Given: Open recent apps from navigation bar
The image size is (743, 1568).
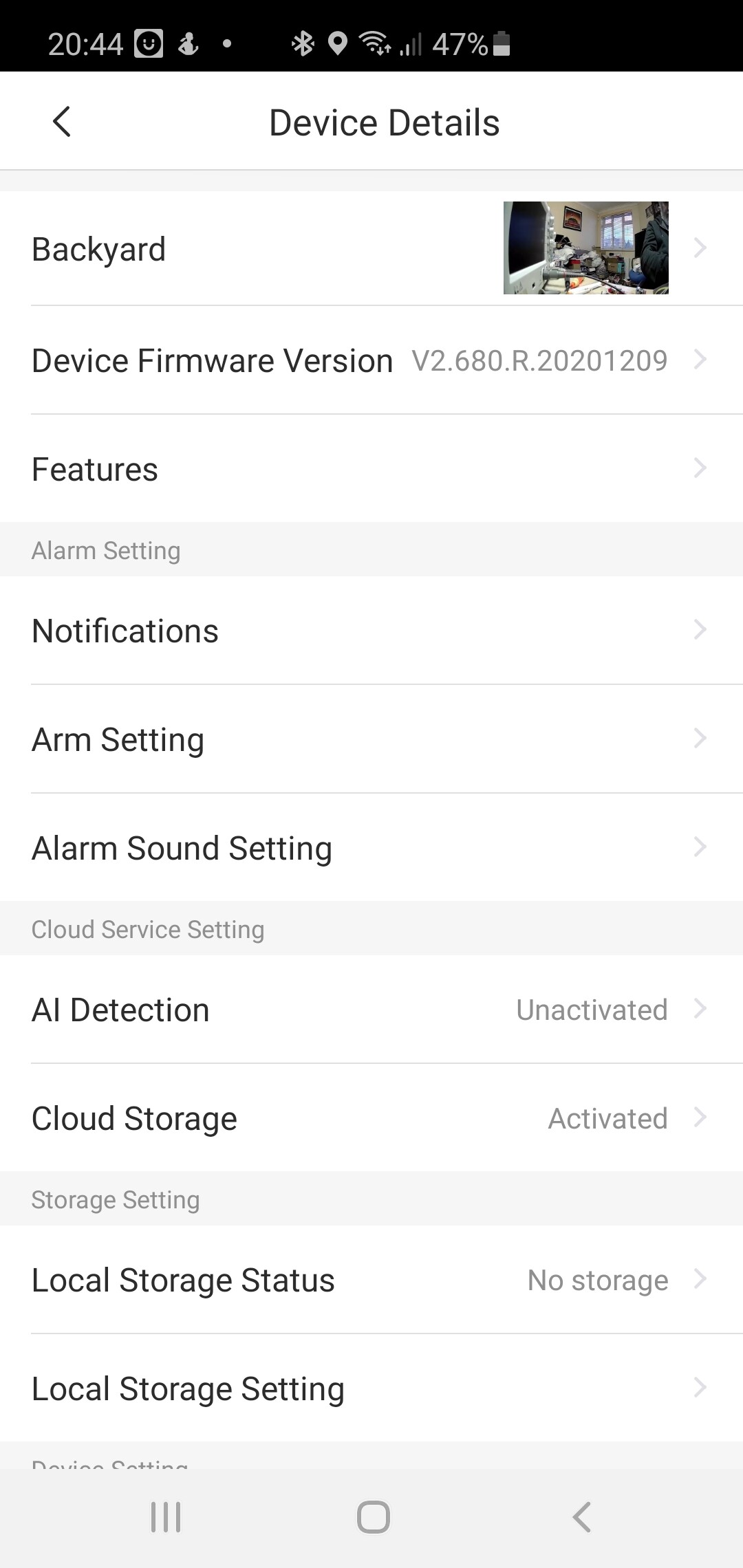Looking at the screenshot, I should coord(166,1516).
